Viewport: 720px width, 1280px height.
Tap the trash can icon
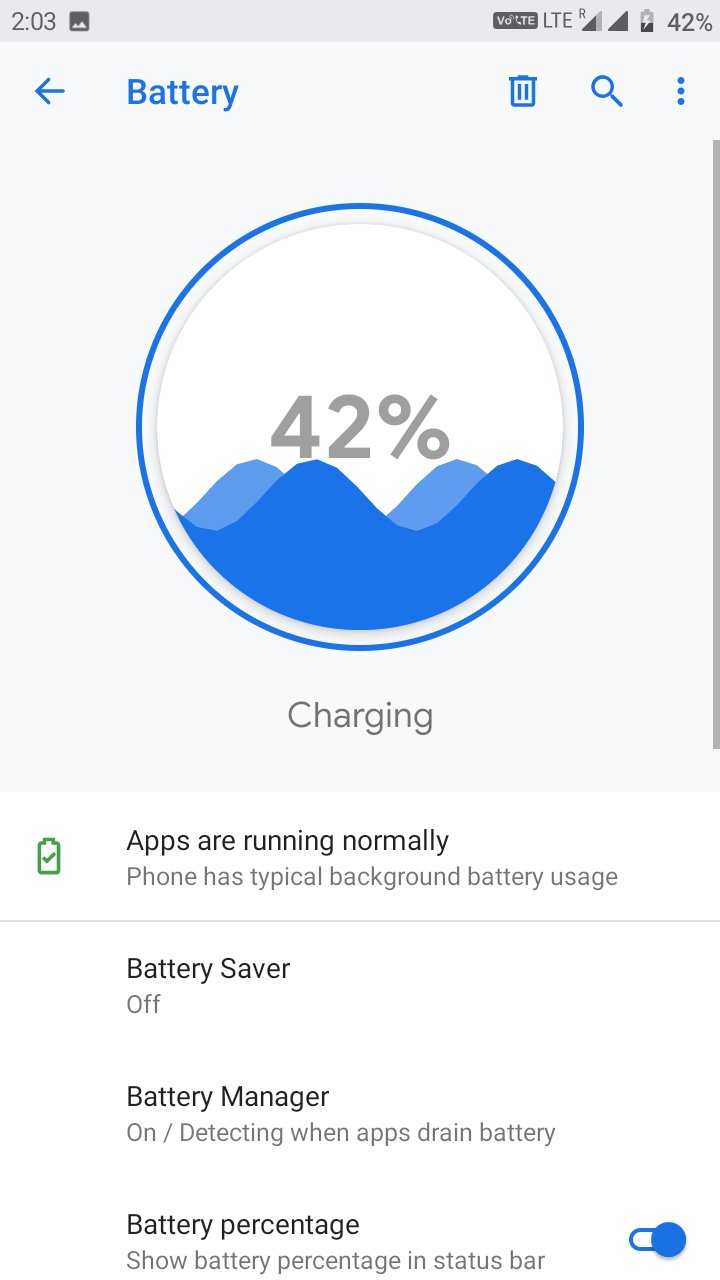(523, 92)
